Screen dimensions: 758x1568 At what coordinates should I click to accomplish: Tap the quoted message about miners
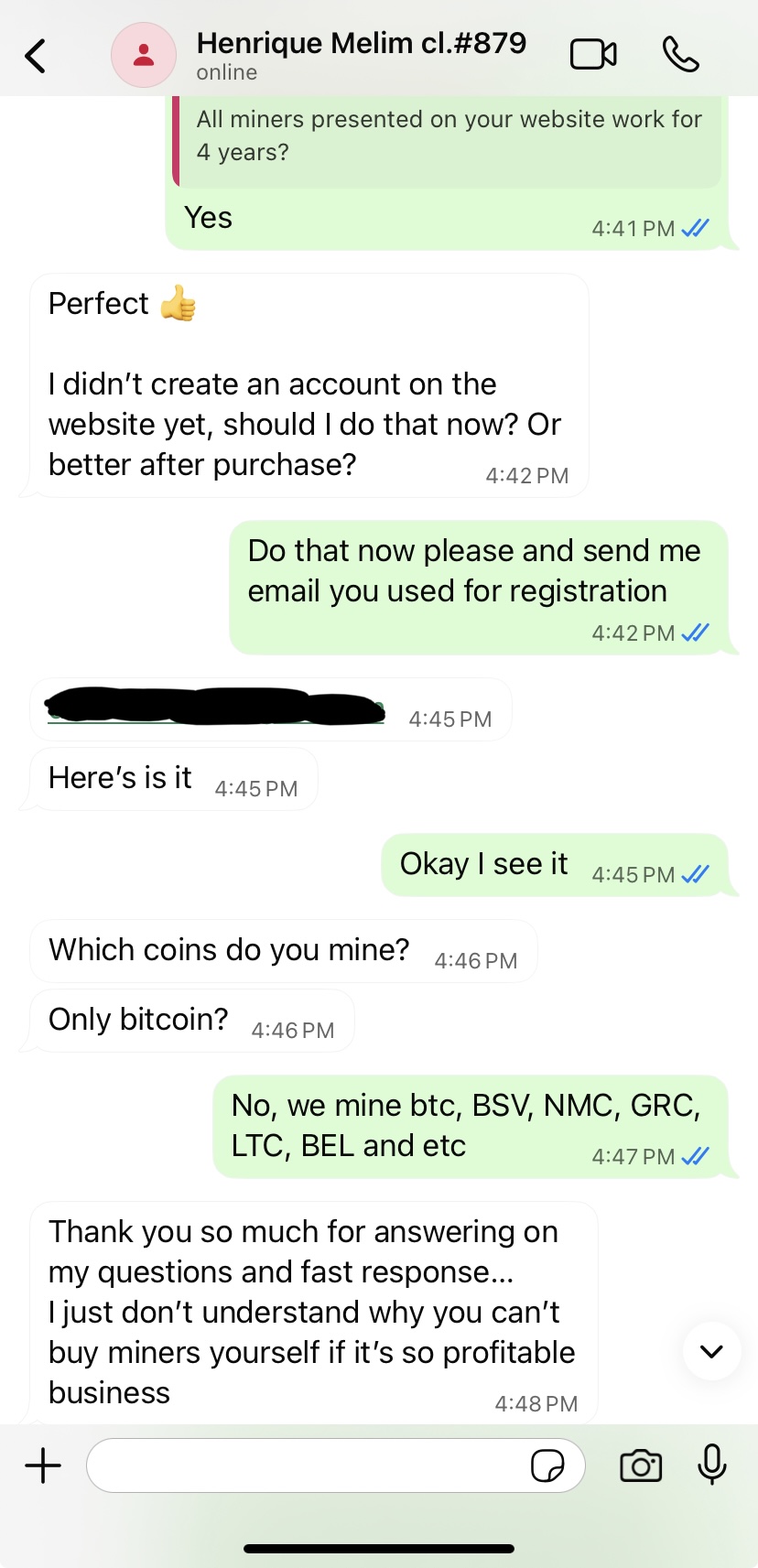coord(449,135)
